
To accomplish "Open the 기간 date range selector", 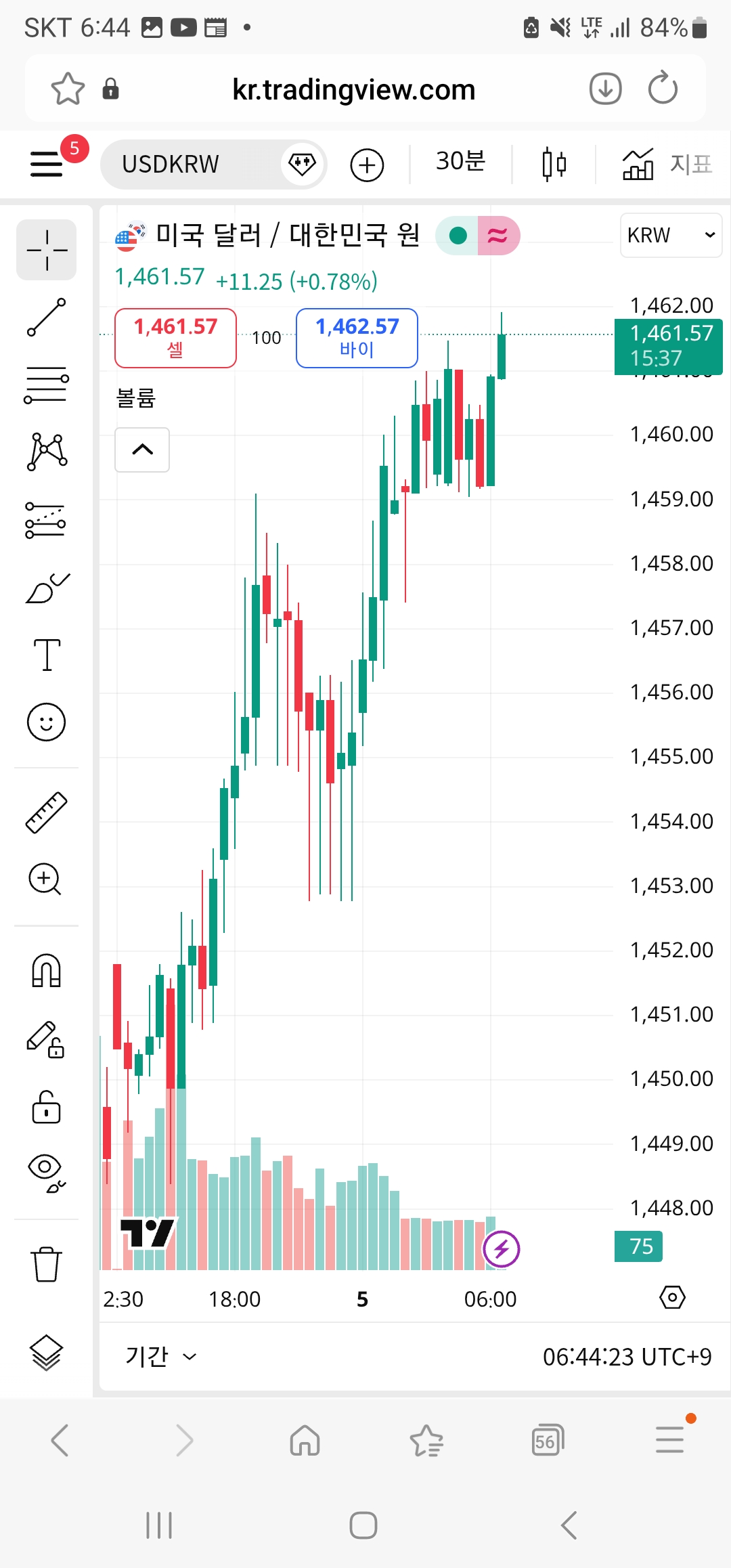I will tap(161, 1356).
